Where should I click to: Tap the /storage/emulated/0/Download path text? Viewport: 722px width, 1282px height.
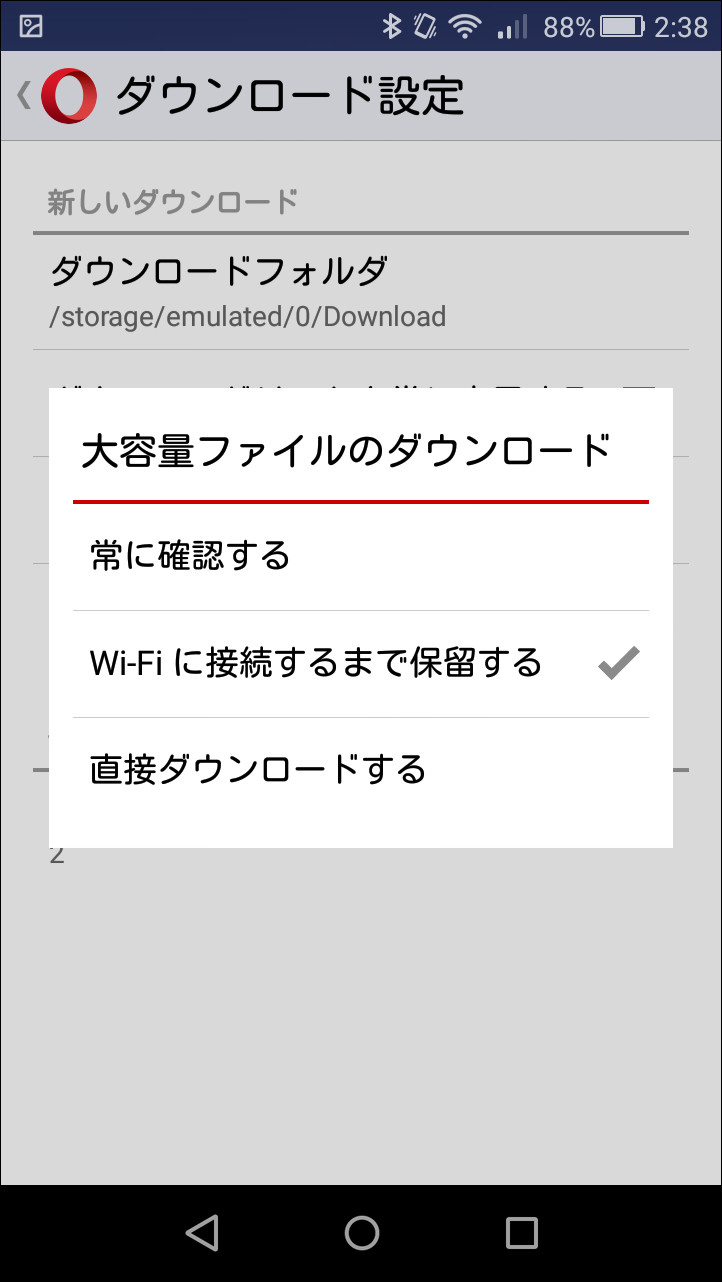click(246, 316)
